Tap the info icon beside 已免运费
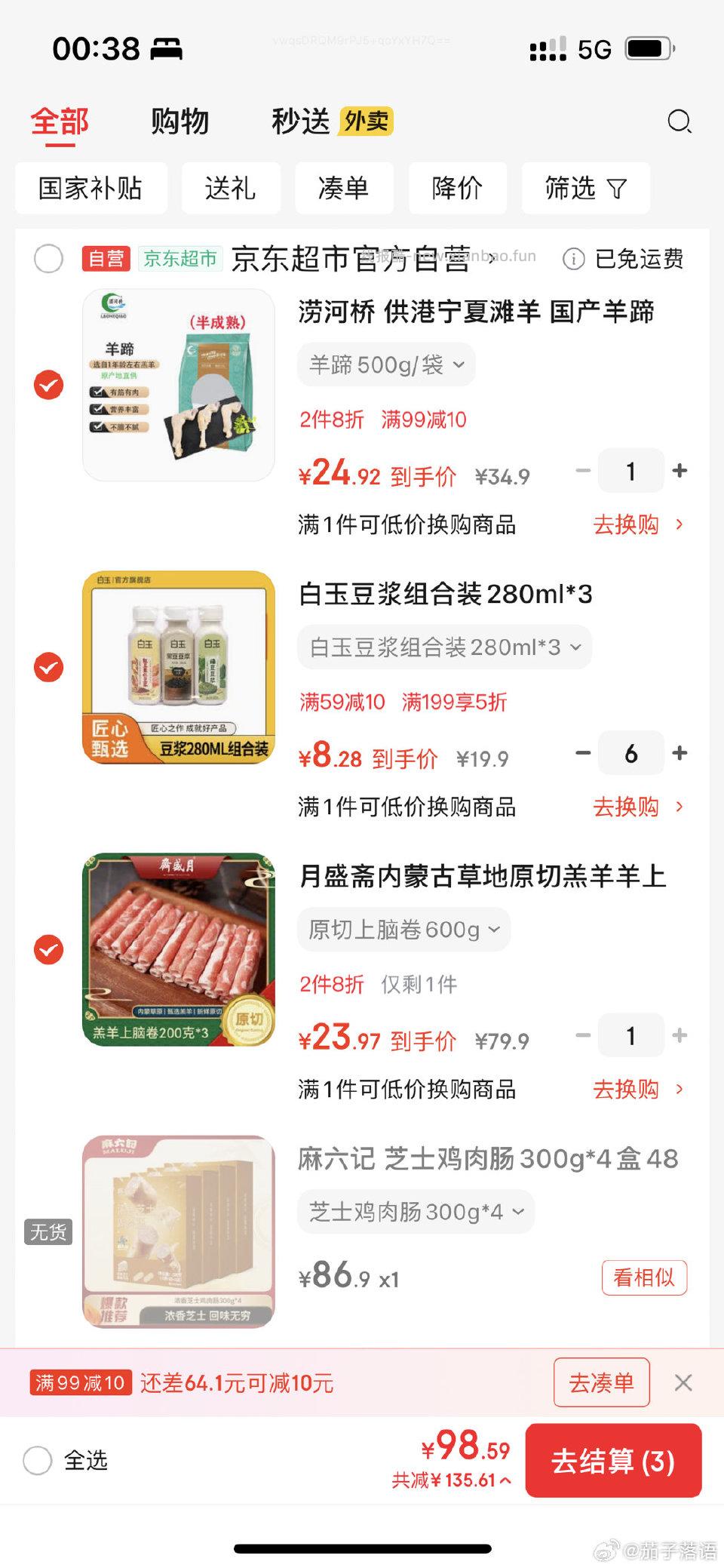Viewport: 724px width, 1568px height. (575, 258)
